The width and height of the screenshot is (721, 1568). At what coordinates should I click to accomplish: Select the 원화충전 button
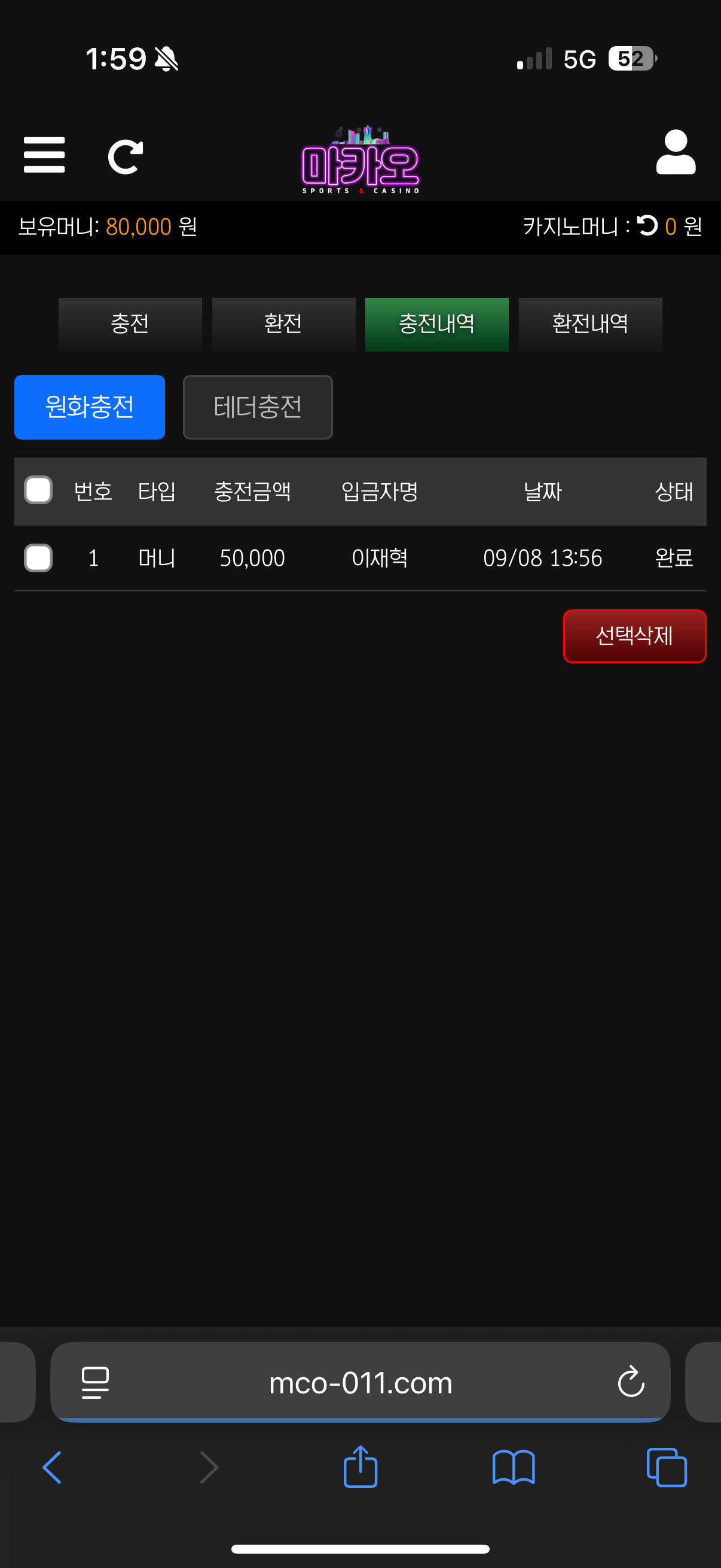90,407
